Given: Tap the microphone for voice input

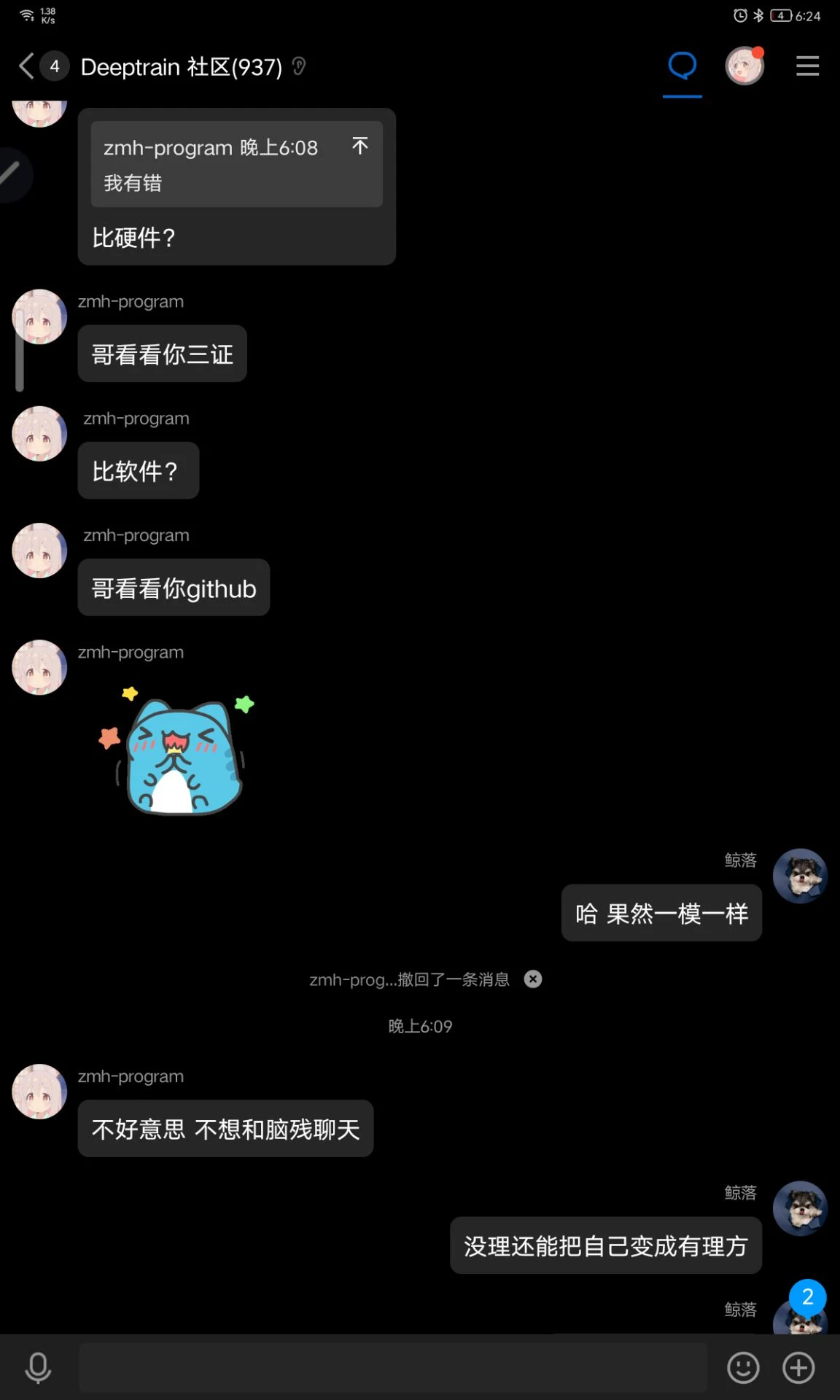Looking at the screenshot, I should pos(38,1367).
